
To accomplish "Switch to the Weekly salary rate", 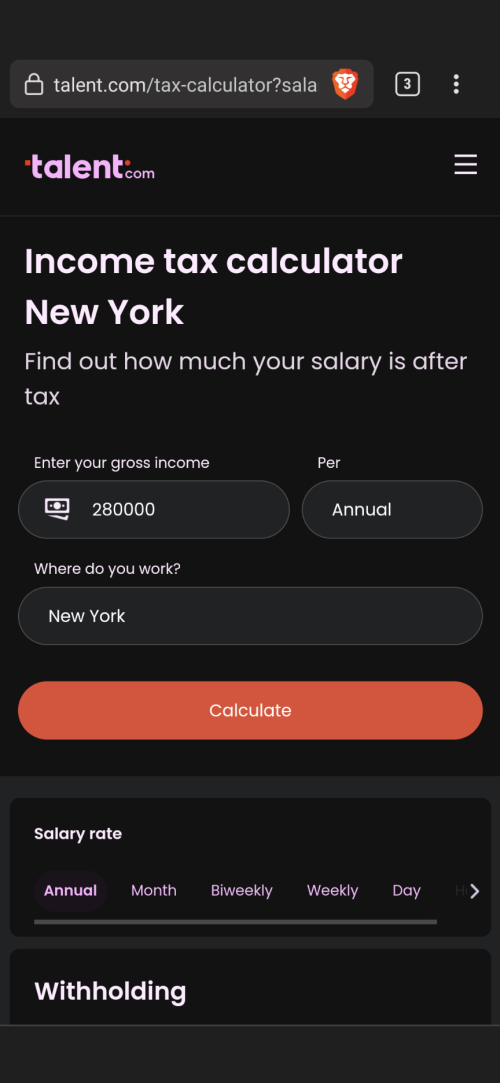I will tap(333, 891).
